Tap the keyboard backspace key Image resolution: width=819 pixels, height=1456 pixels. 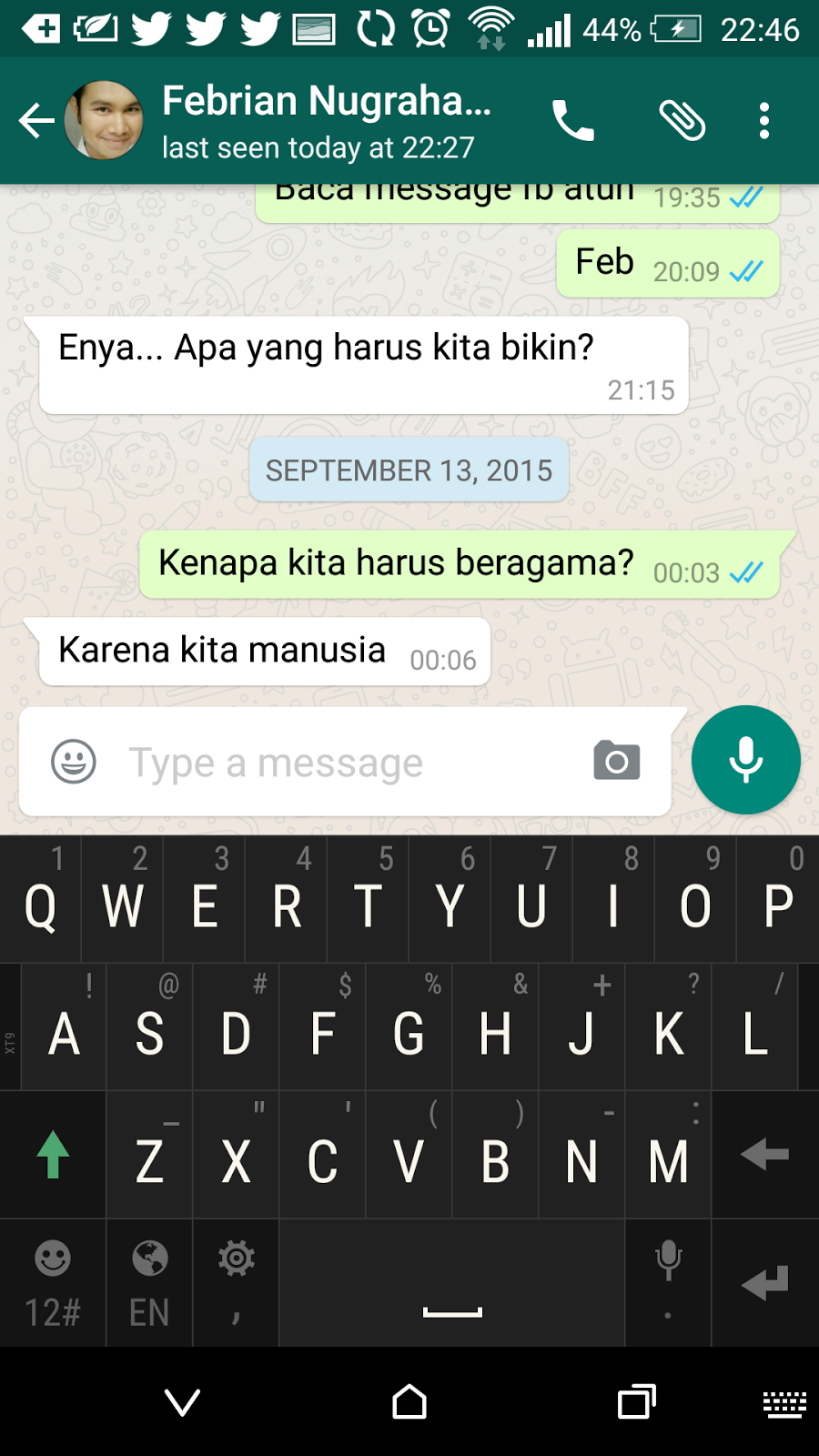point(764,1155)
